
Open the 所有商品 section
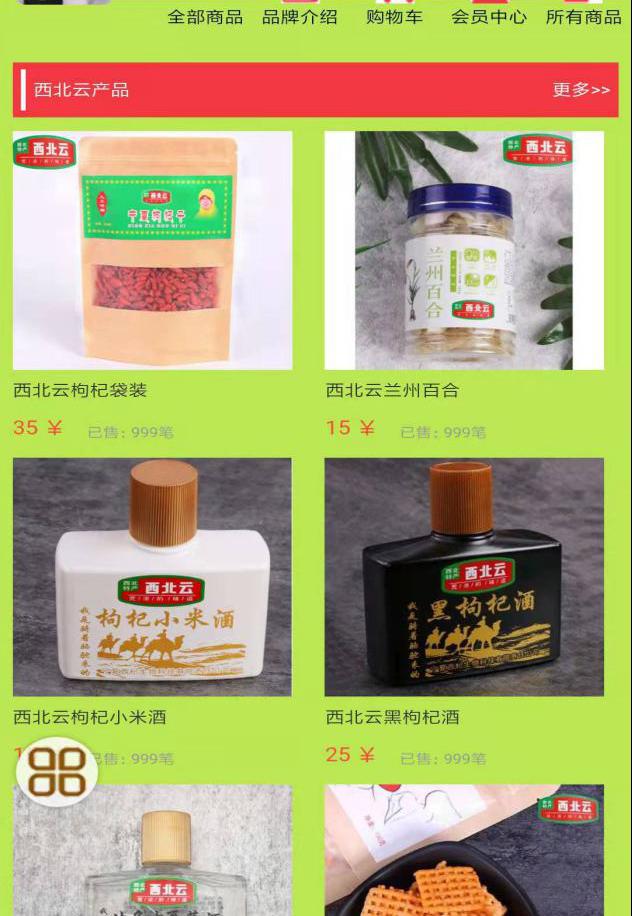coord(583,17)
